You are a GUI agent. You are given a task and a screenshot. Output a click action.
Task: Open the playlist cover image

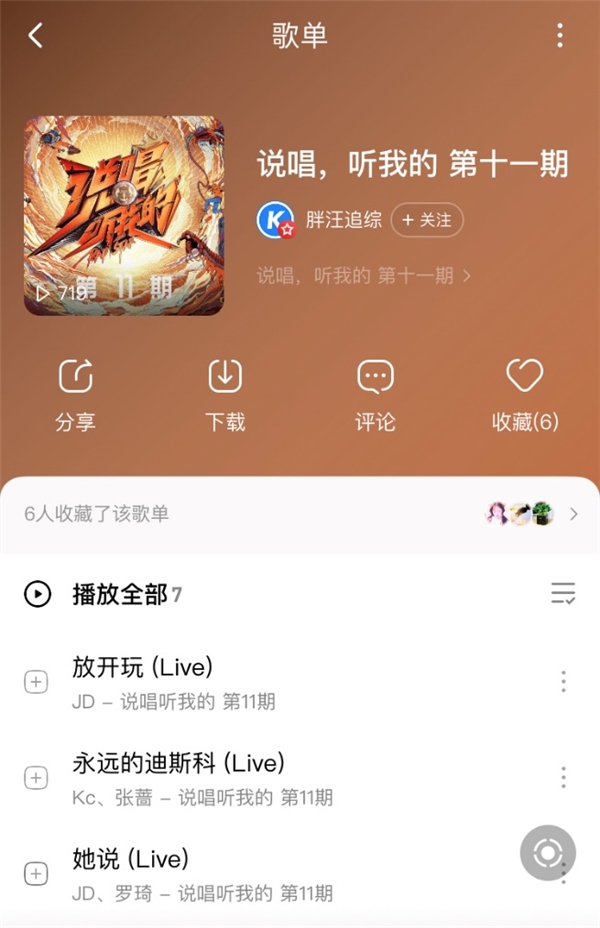124,216
